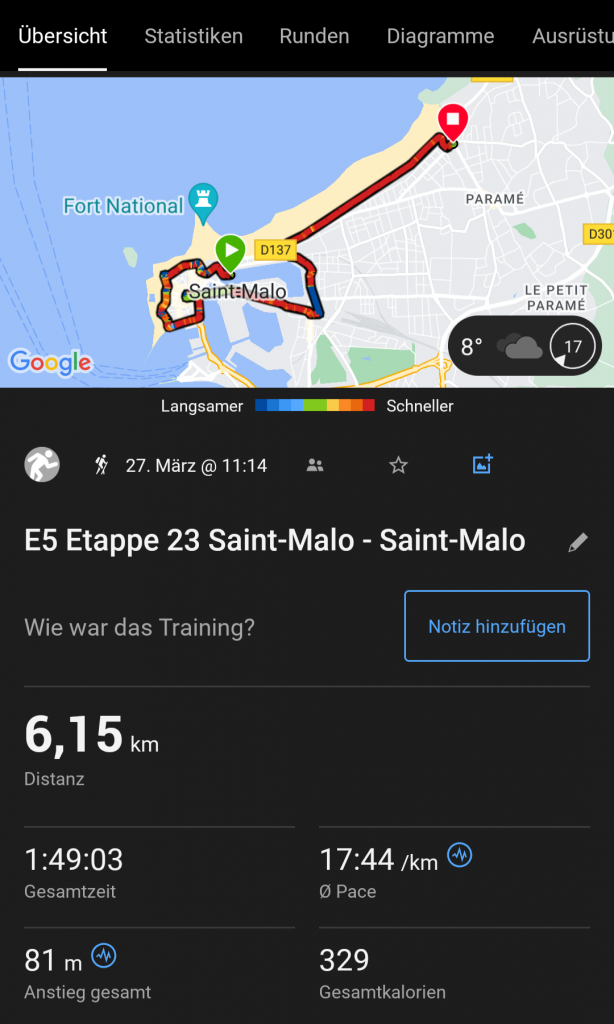Viewport: 614px width, 1024px height.
Task: Open the route map in full view
Action: pos(300,220)
